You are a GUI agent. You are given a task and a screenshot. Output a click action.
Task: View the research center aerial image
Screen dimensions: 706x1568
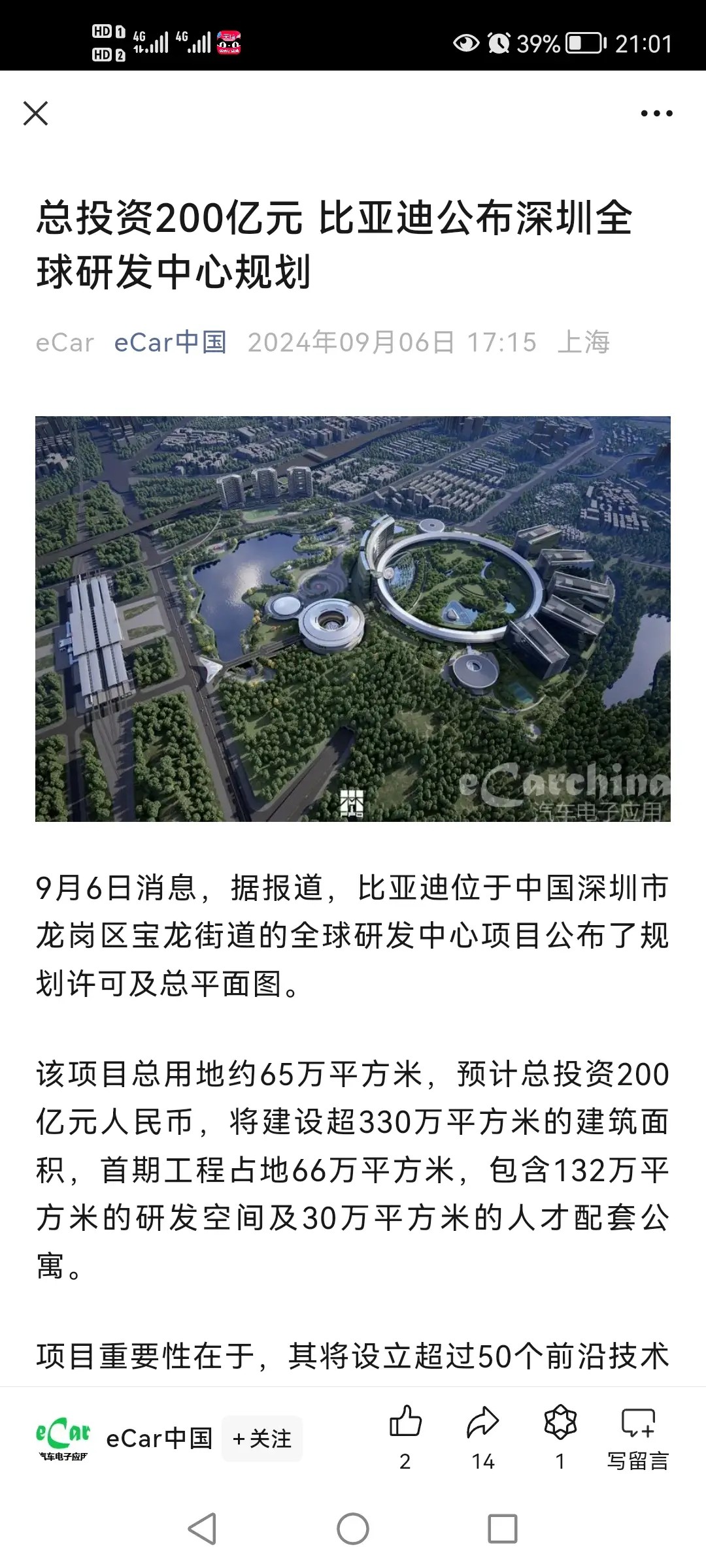click(x=353, y=618)
